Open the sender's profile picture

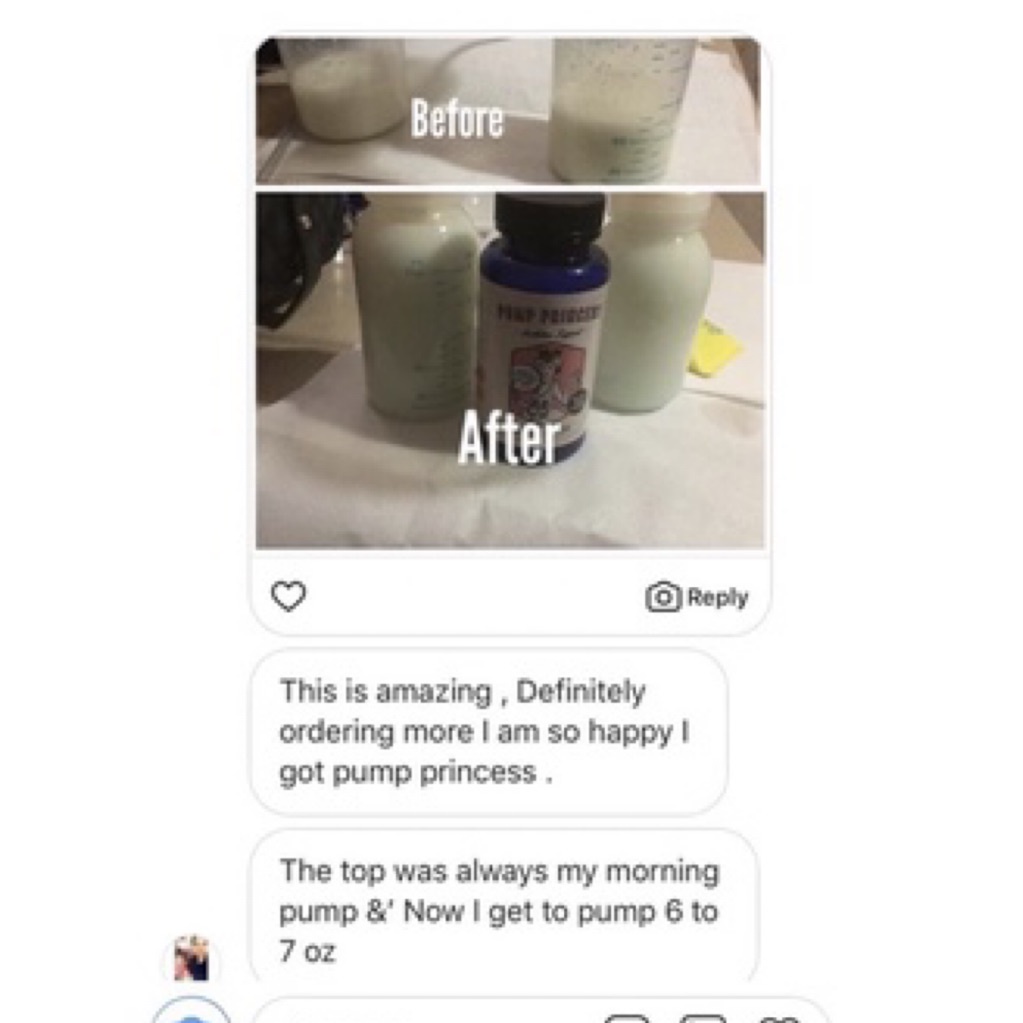191,959
